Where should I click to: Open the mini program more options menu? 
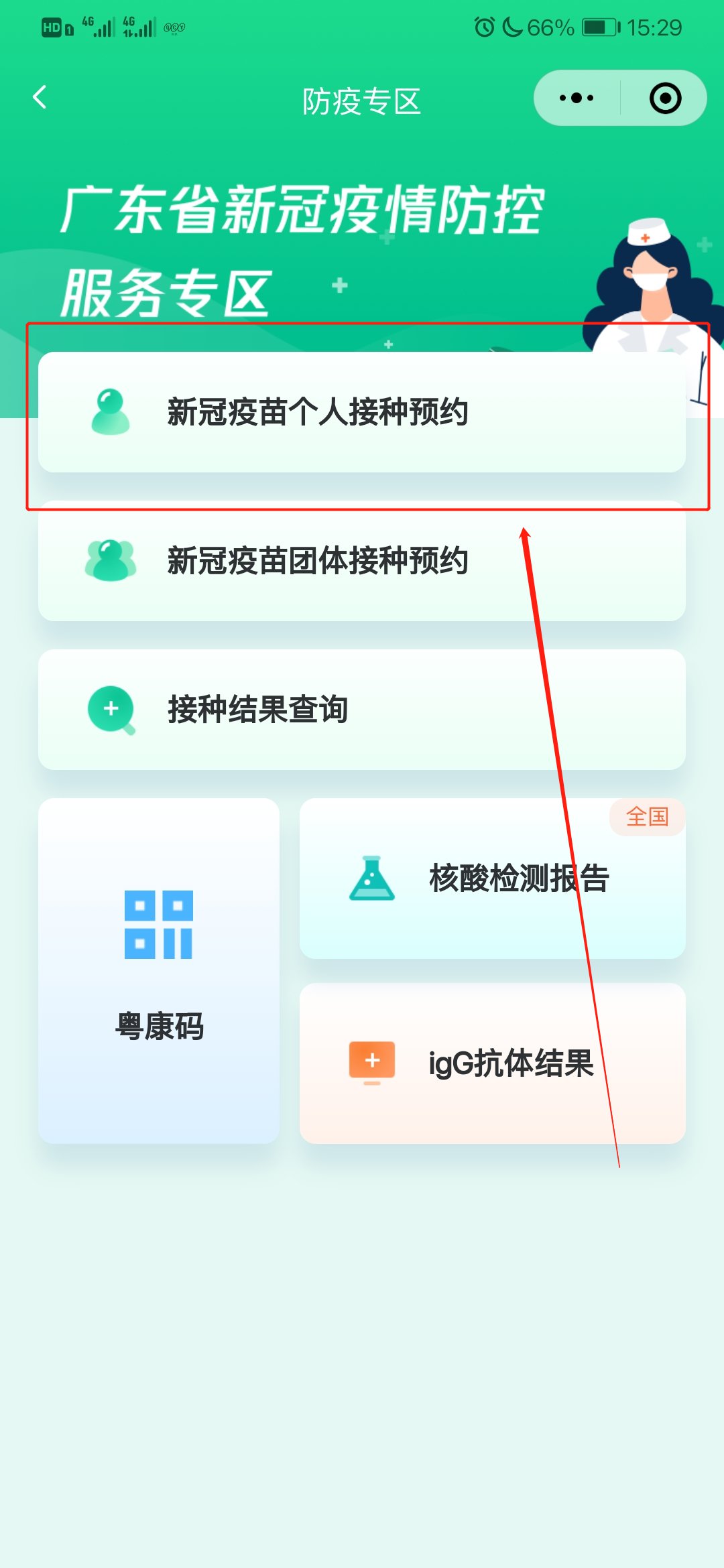pyautogui.click(x=577, y=98)
